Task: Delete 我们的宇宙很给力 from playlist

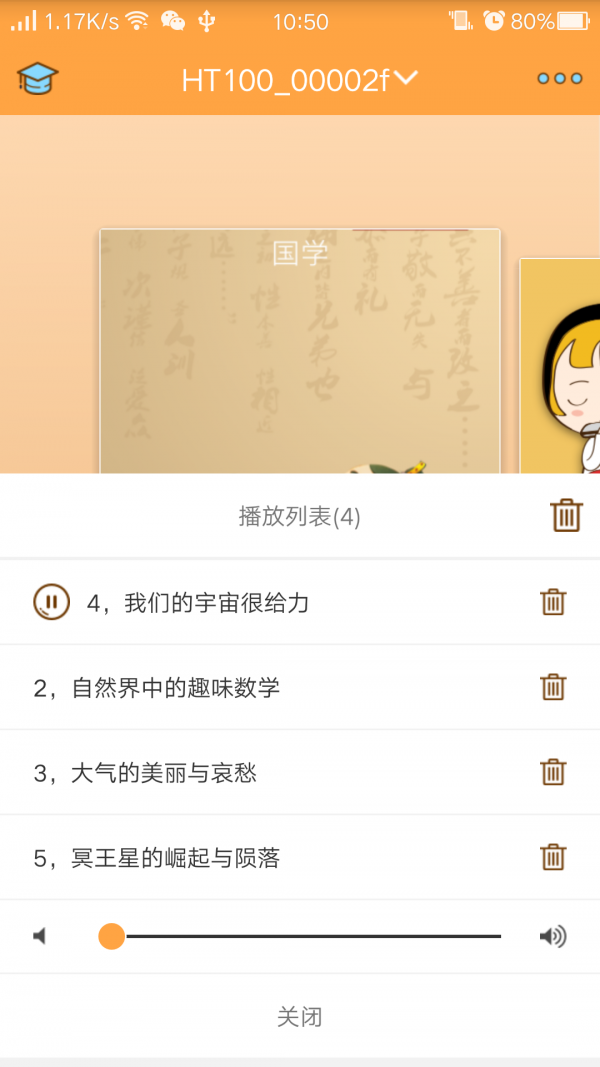Action: coord(553,602)
